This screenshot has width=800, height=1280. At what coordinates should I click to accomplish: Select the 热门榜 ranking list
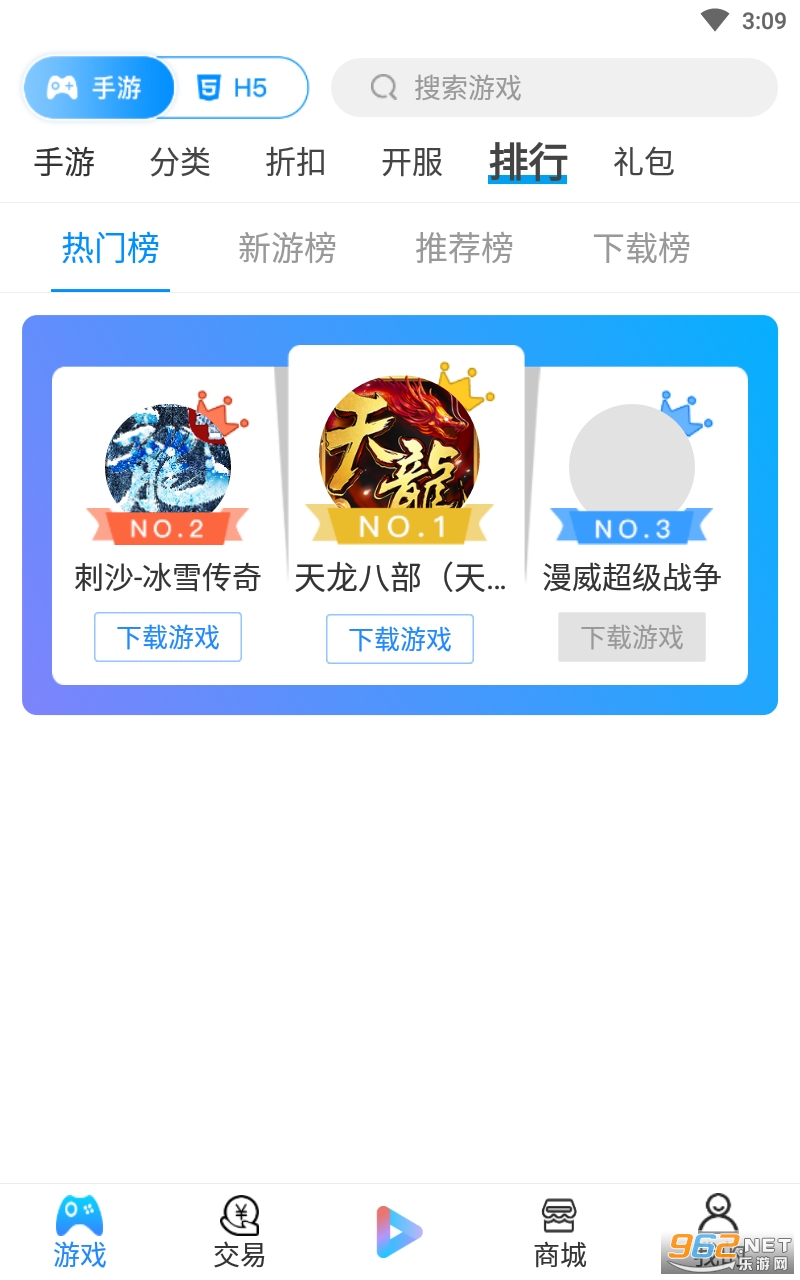(x=110, y=248)
